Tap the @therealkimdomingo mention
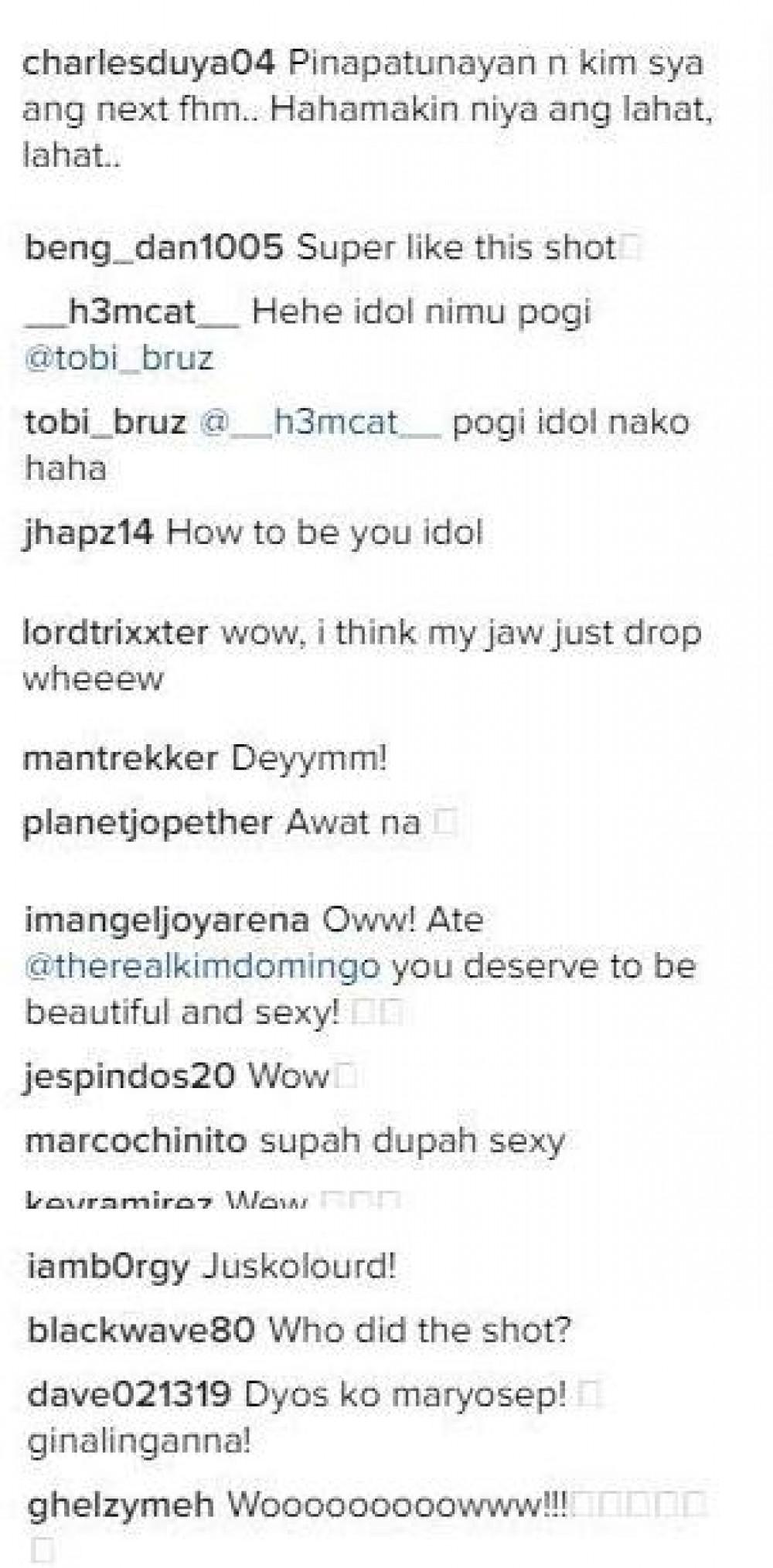The height and width of the screenshot is (1568, 773). (x=203, y=966)
